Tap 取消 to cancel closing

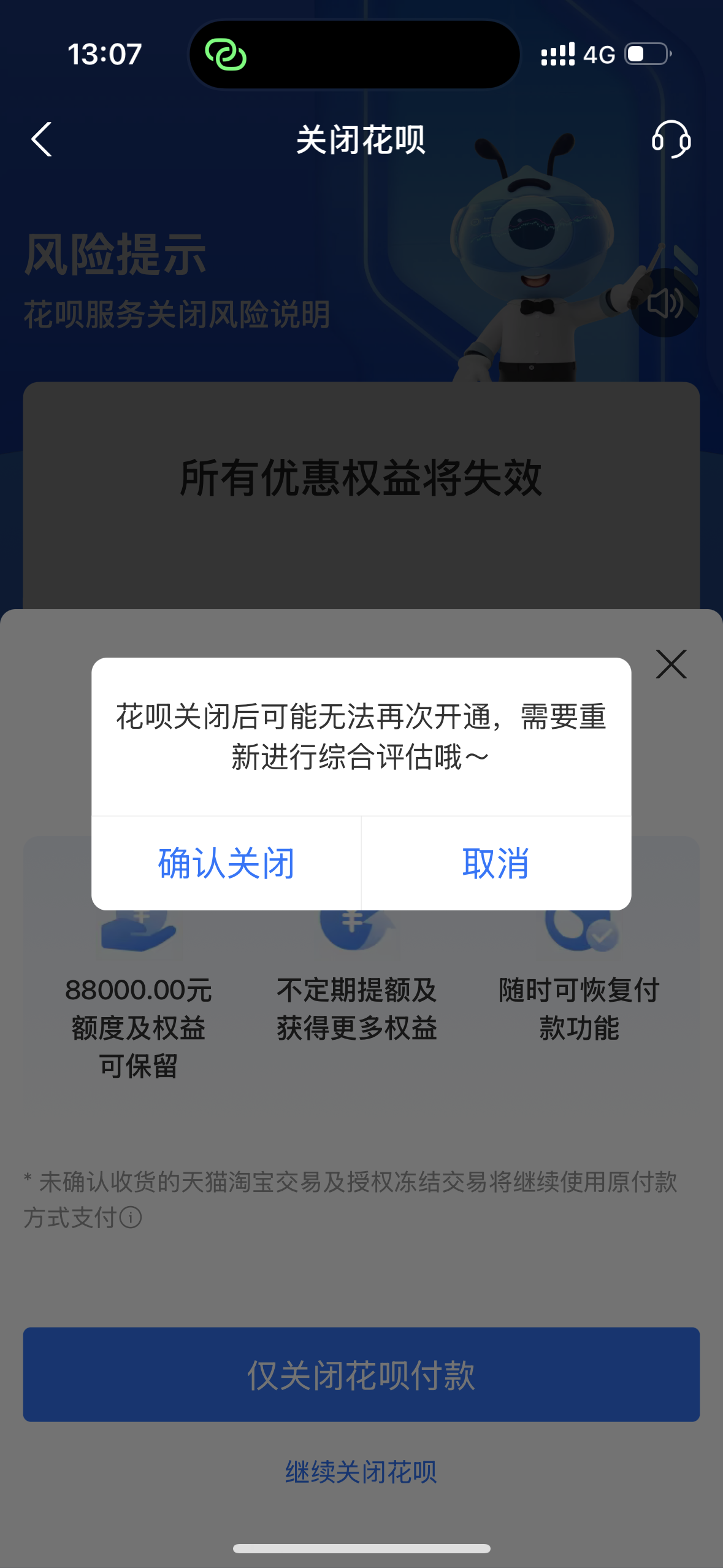[496, 863]
